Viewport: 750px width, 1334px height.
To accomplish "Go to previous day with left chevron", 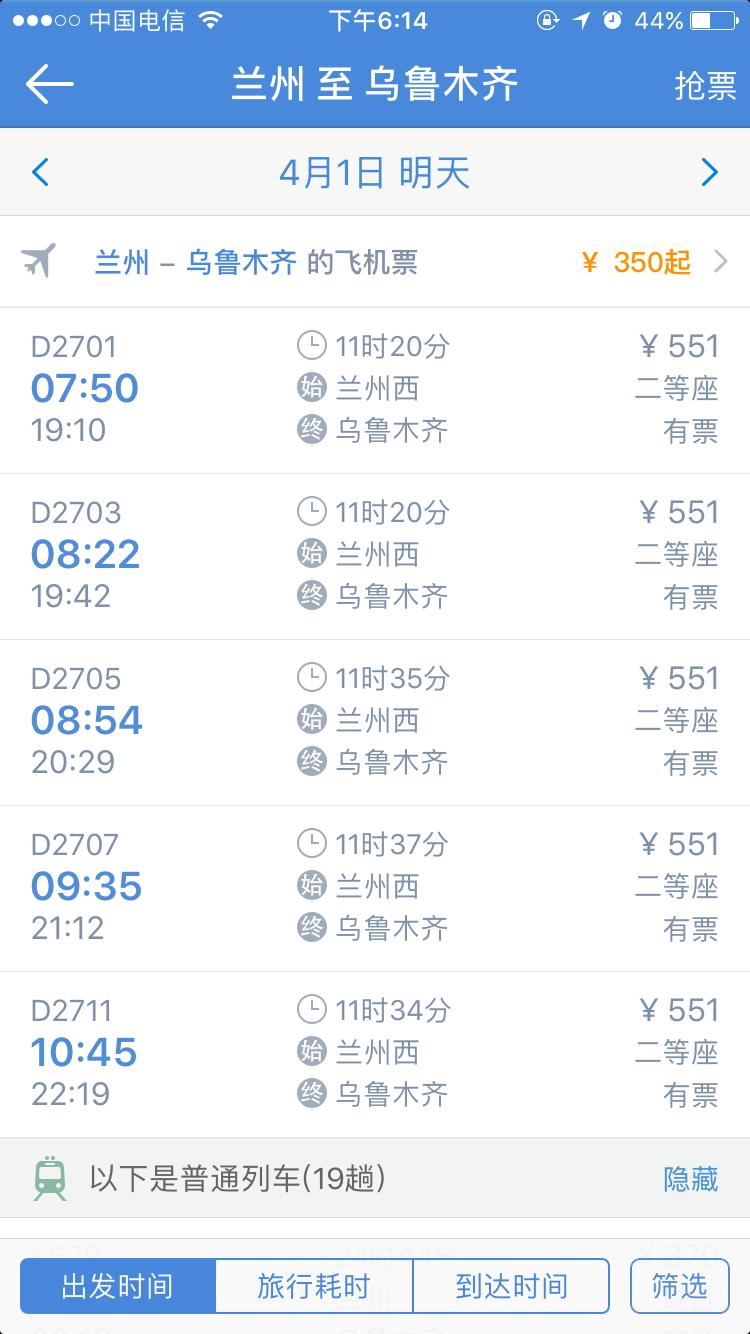I will [39, 171].
